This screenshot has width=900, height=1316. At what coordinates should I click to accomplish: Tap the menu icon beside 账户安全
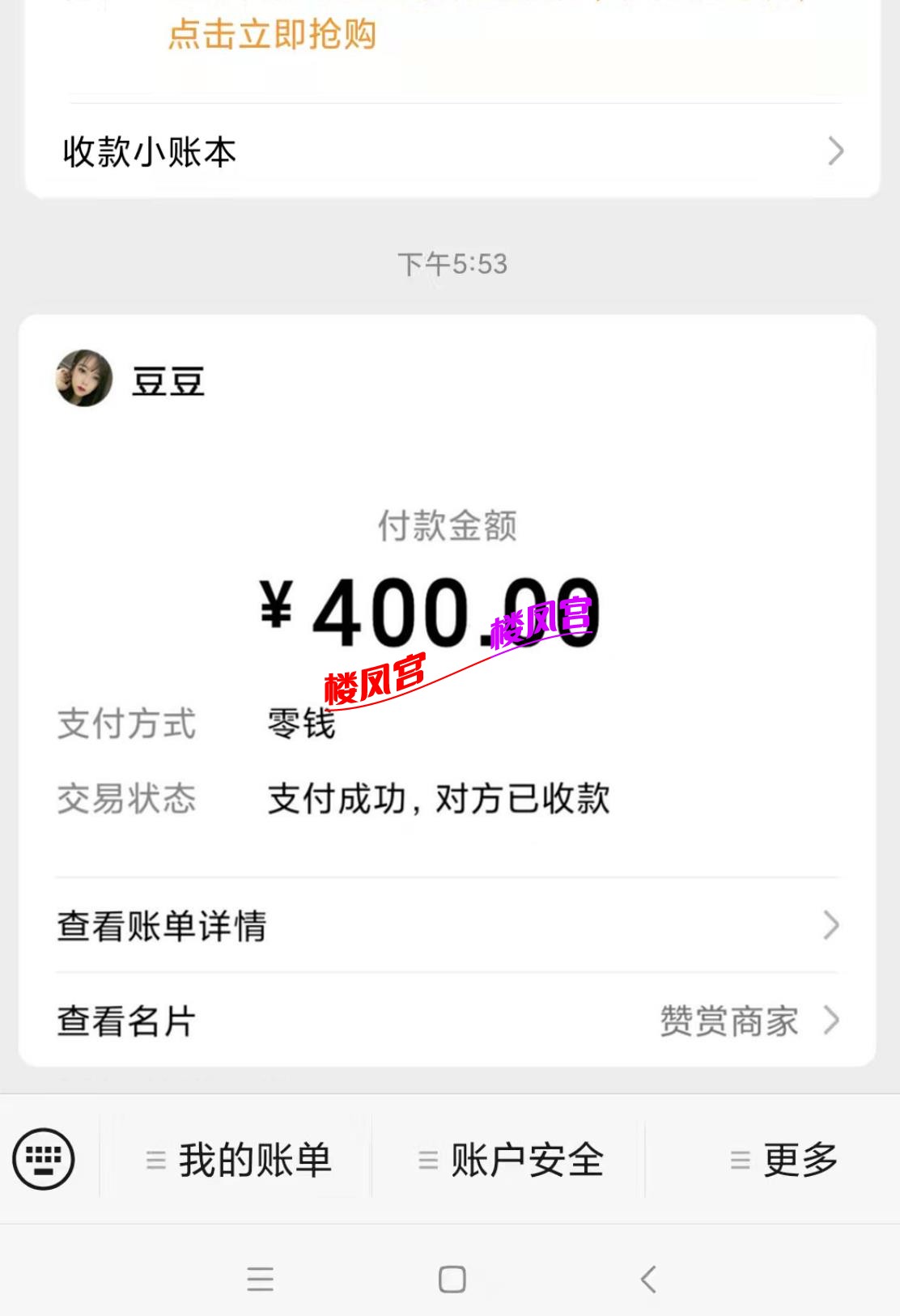click(x=427, y=1161)
